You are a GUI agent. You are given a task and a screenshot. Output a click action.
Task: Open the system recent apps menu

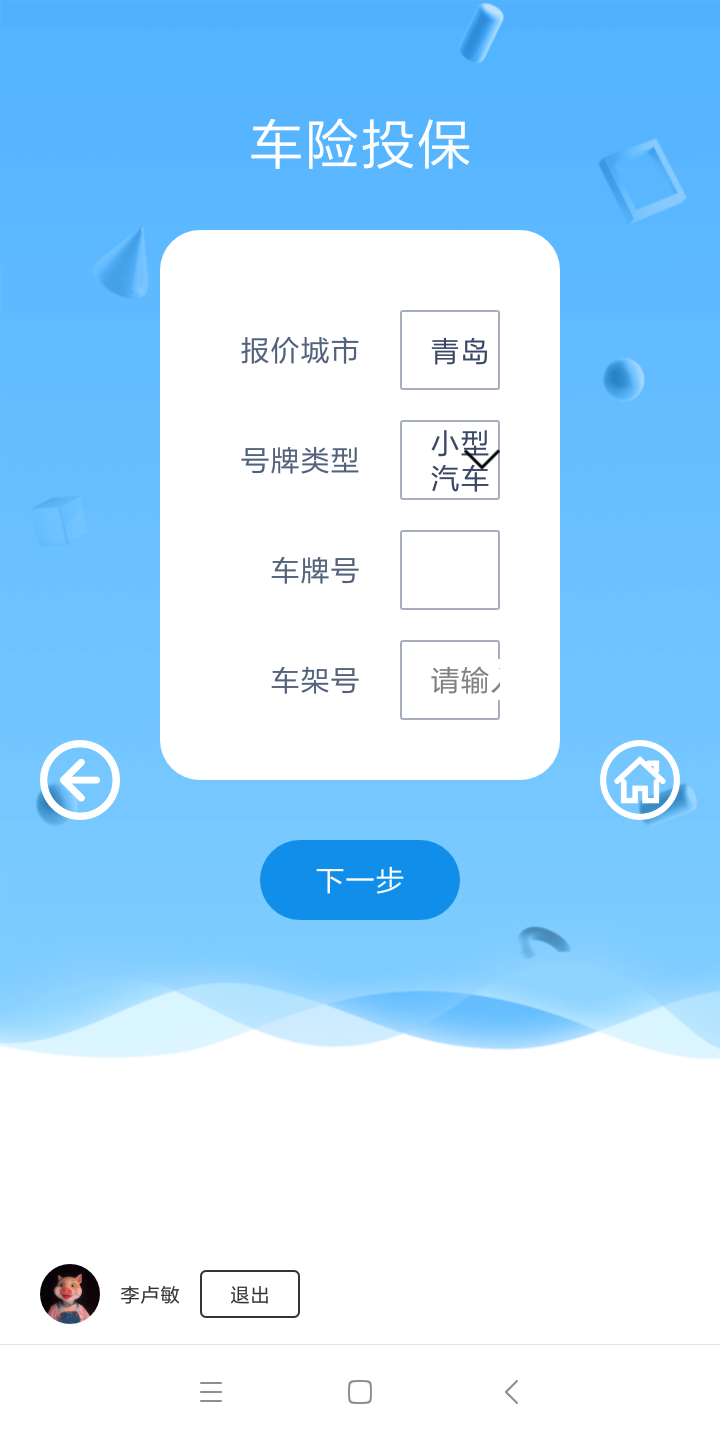(210, 1392)
